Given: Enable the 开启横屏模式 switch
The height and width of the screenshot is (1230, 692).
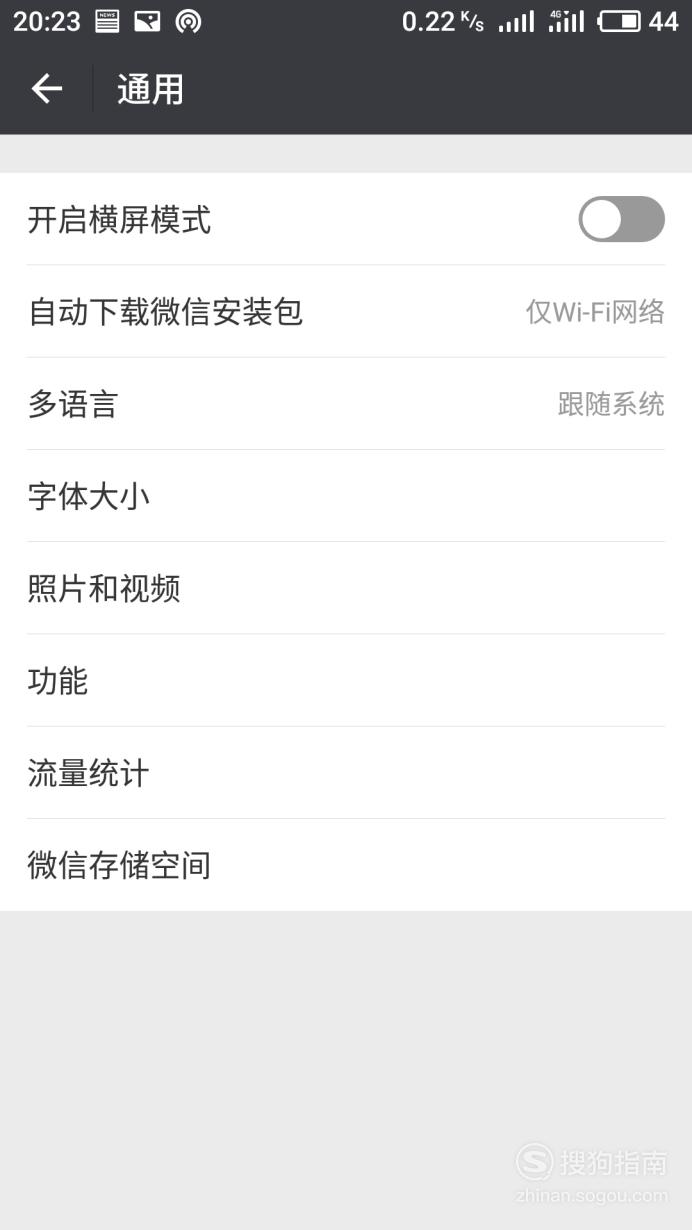Looking at the screenshot, I should (621, 219).
